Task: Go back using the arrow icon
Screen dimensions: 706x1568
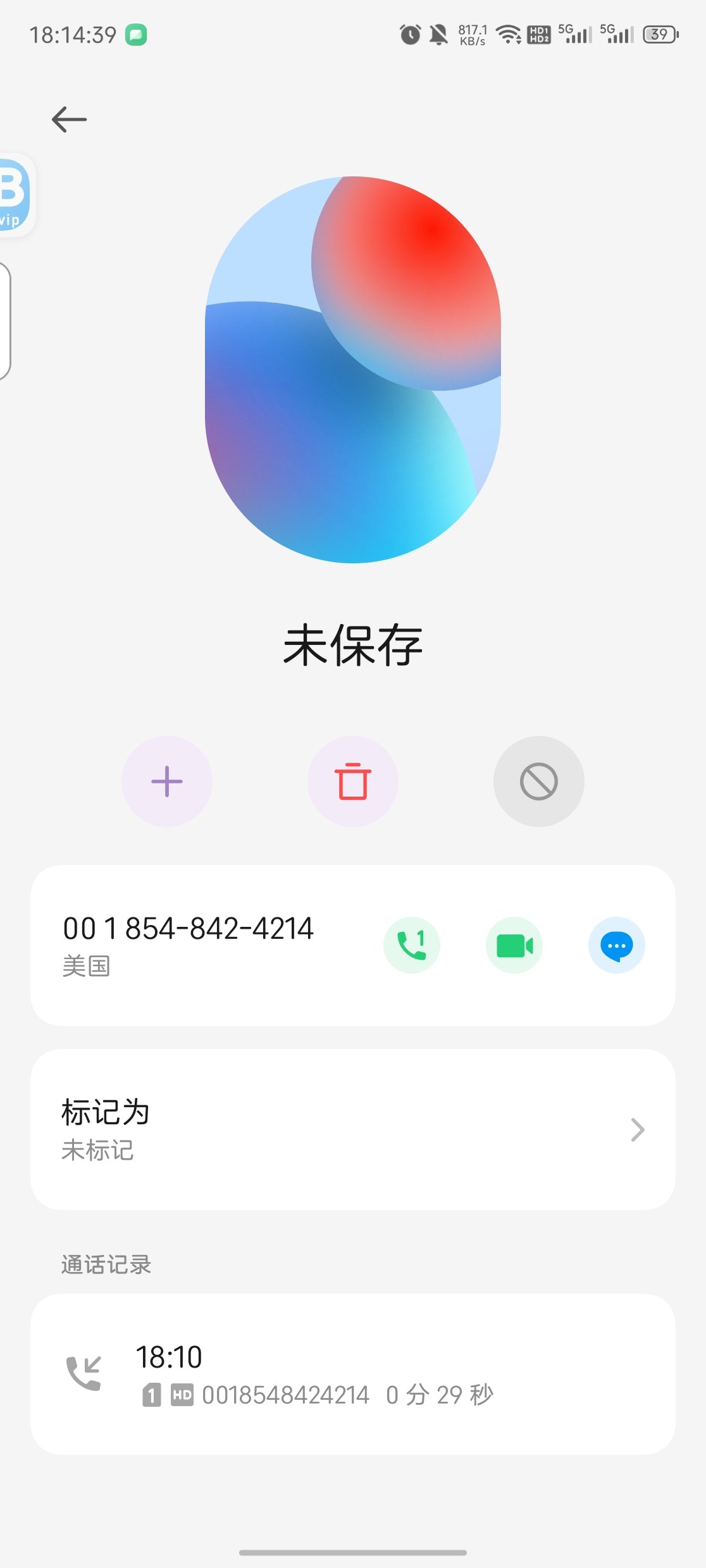Action: [x=69, y=119]
